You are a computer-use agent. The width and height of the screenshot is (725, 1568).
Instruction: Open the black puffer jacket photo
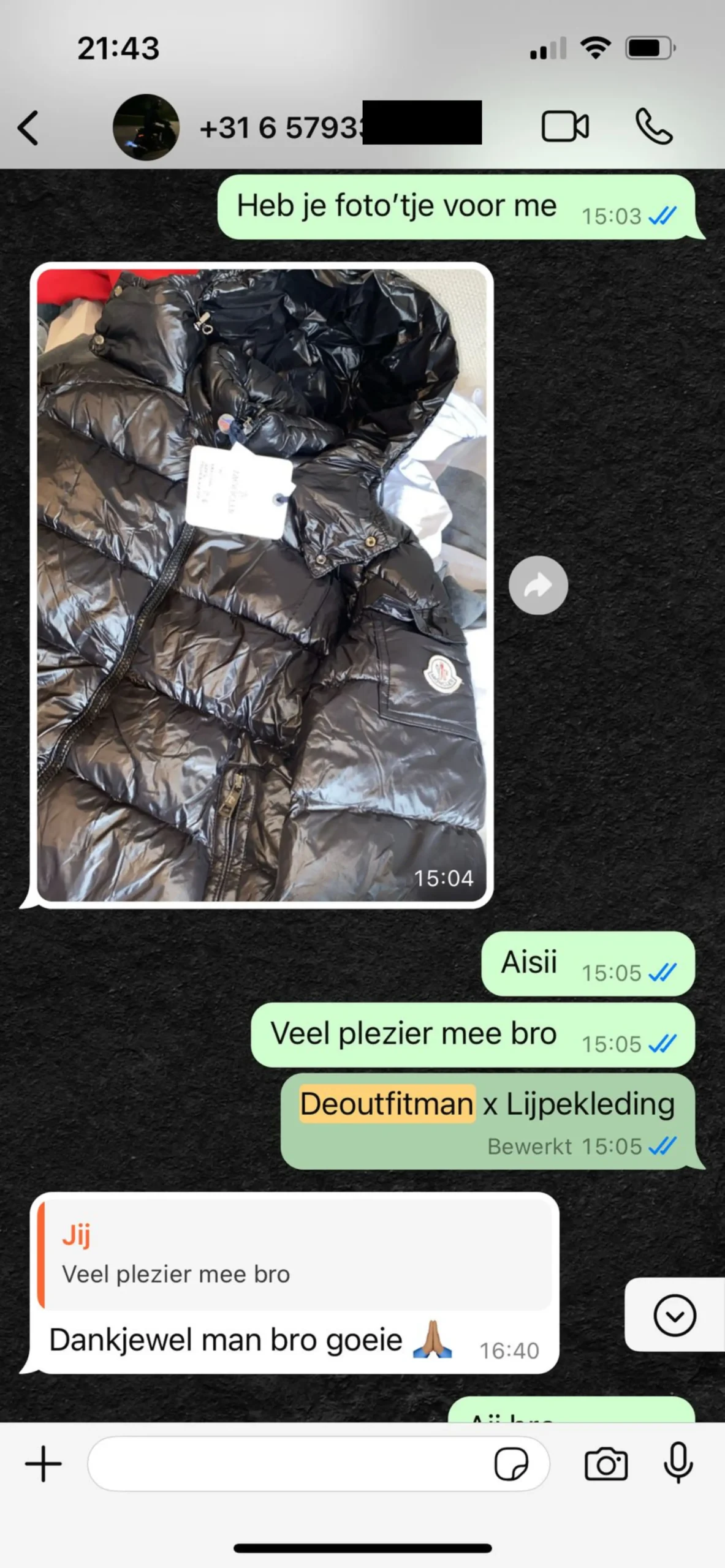[x=262, y=585]
